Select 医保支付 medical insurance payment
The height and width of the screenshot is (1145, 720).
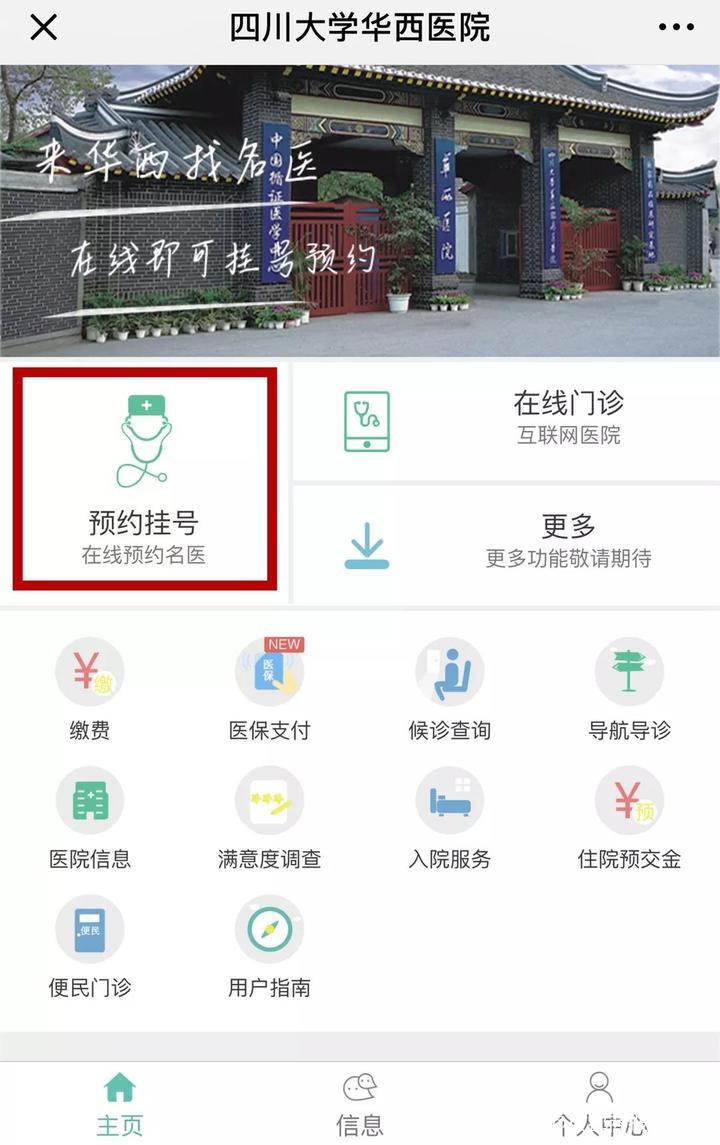[x=269, y=690]
